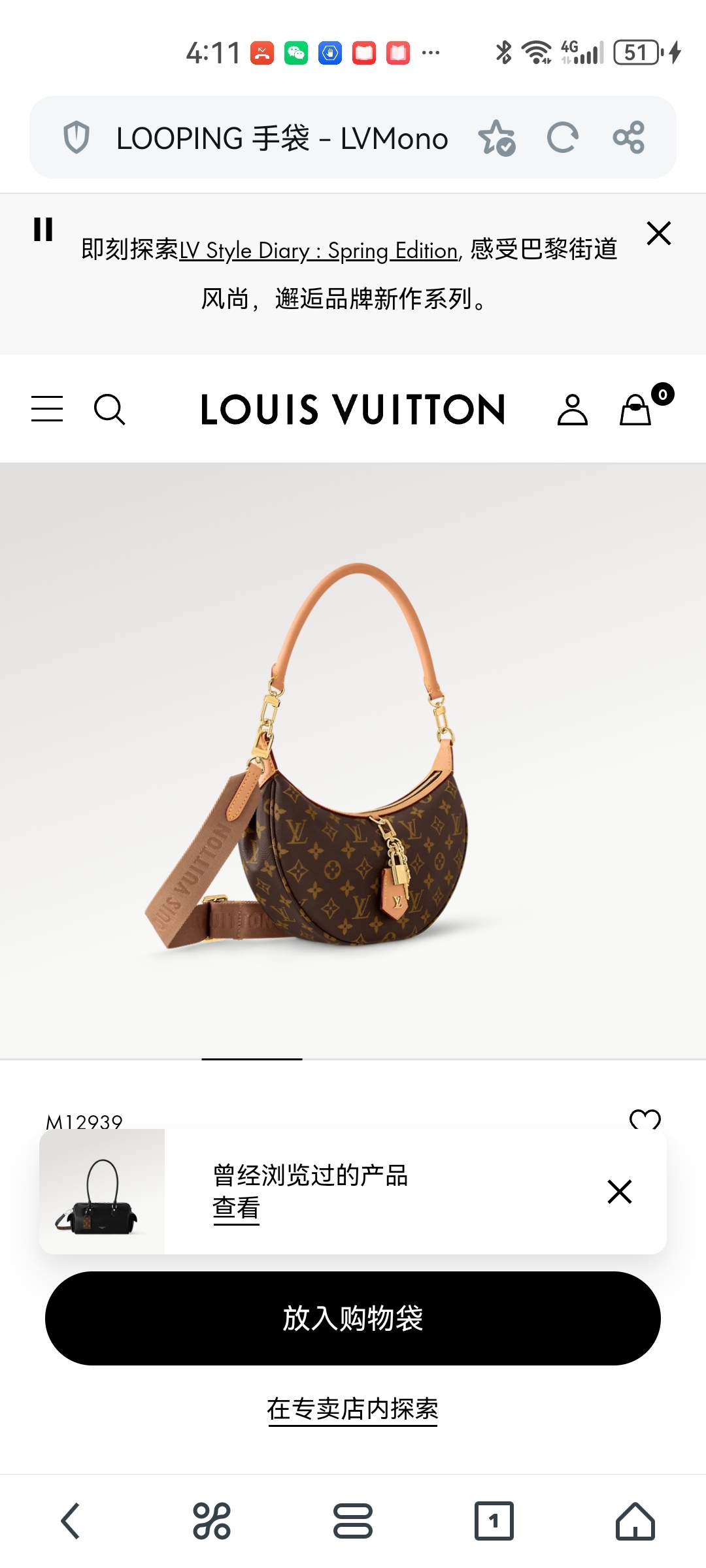Screen dimensions: 706x1568
Task: Go to the Louis Vuitton homepage
Action: click(353, 410)
